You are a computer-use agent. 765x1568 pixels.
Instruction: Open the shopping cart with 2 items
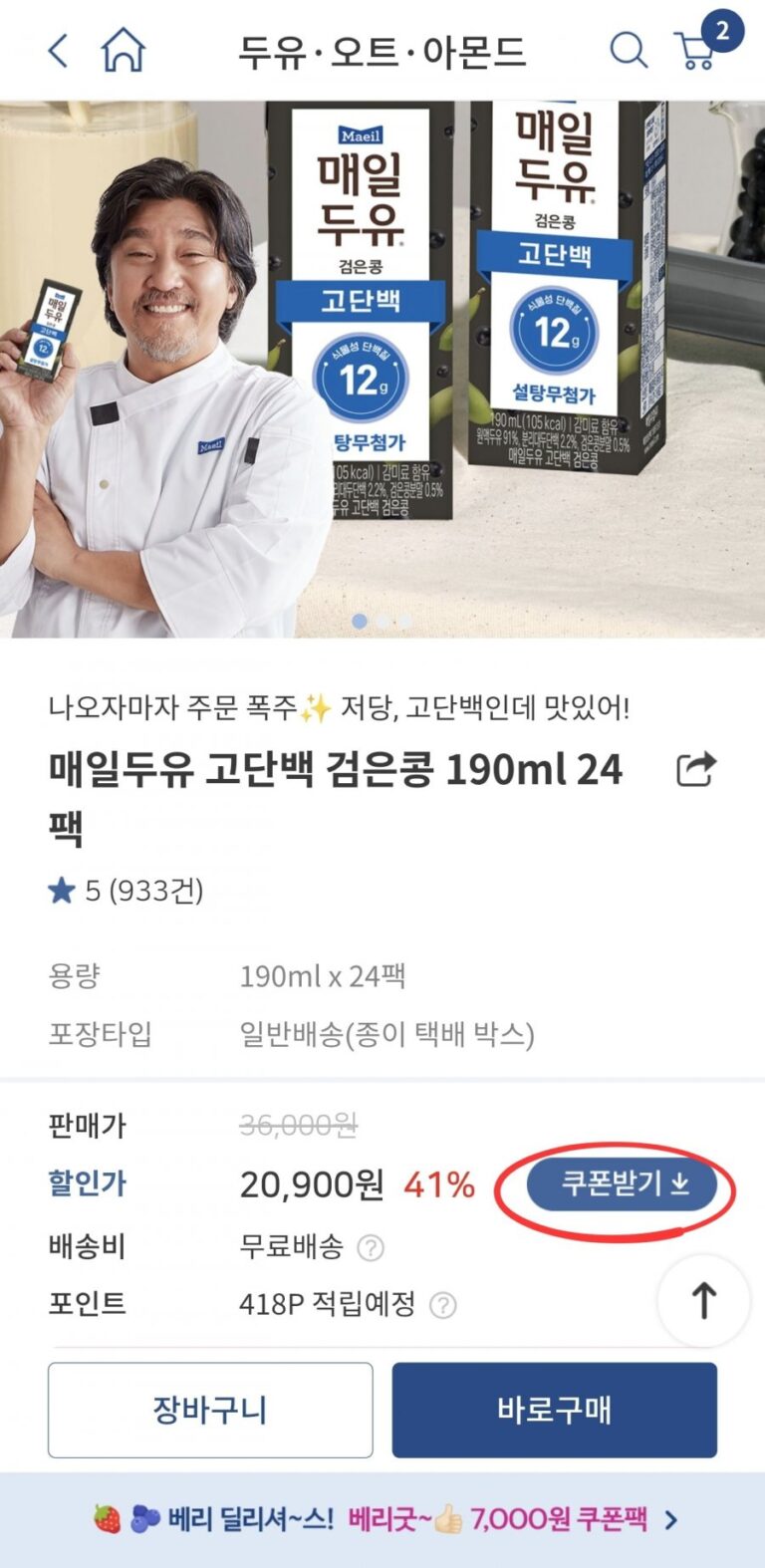pos(697,49)
